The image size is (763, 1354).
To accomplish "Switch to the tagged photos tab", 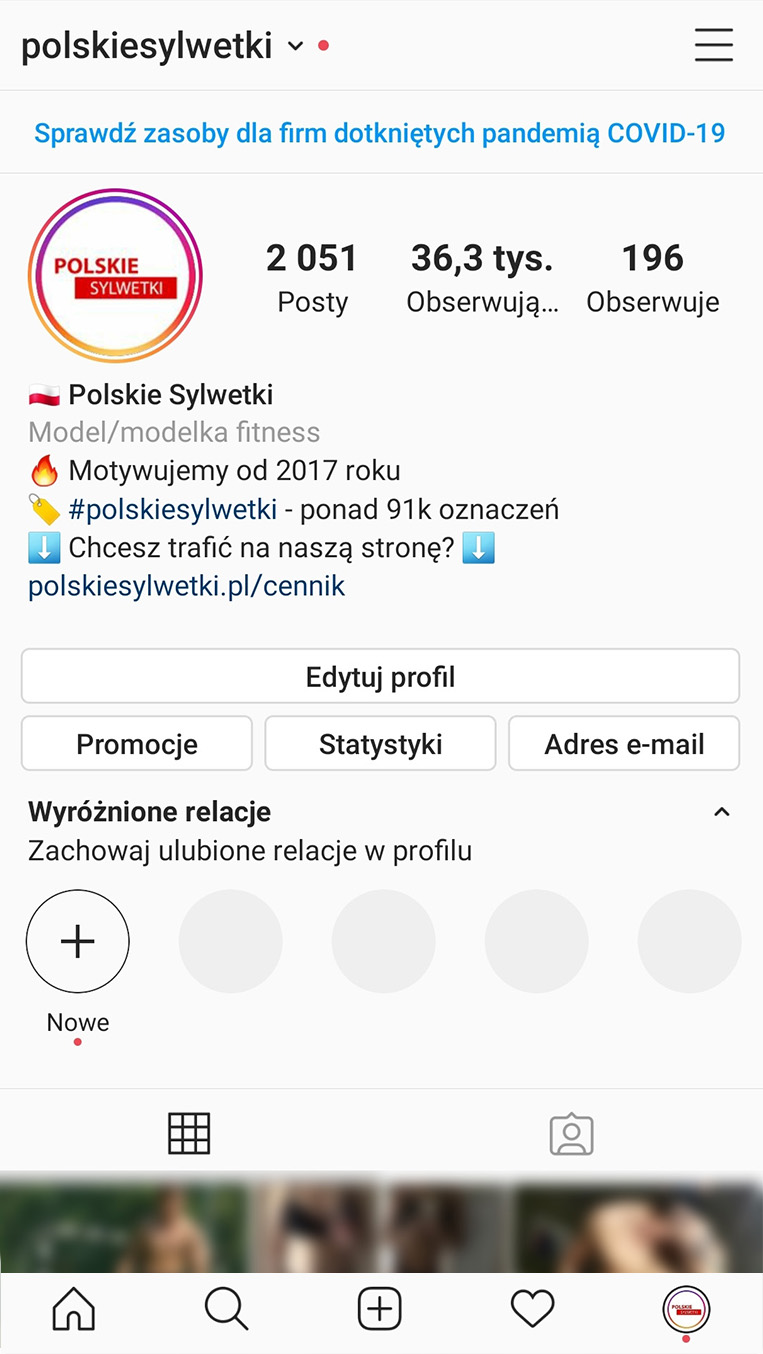I will click(571, 1134).
